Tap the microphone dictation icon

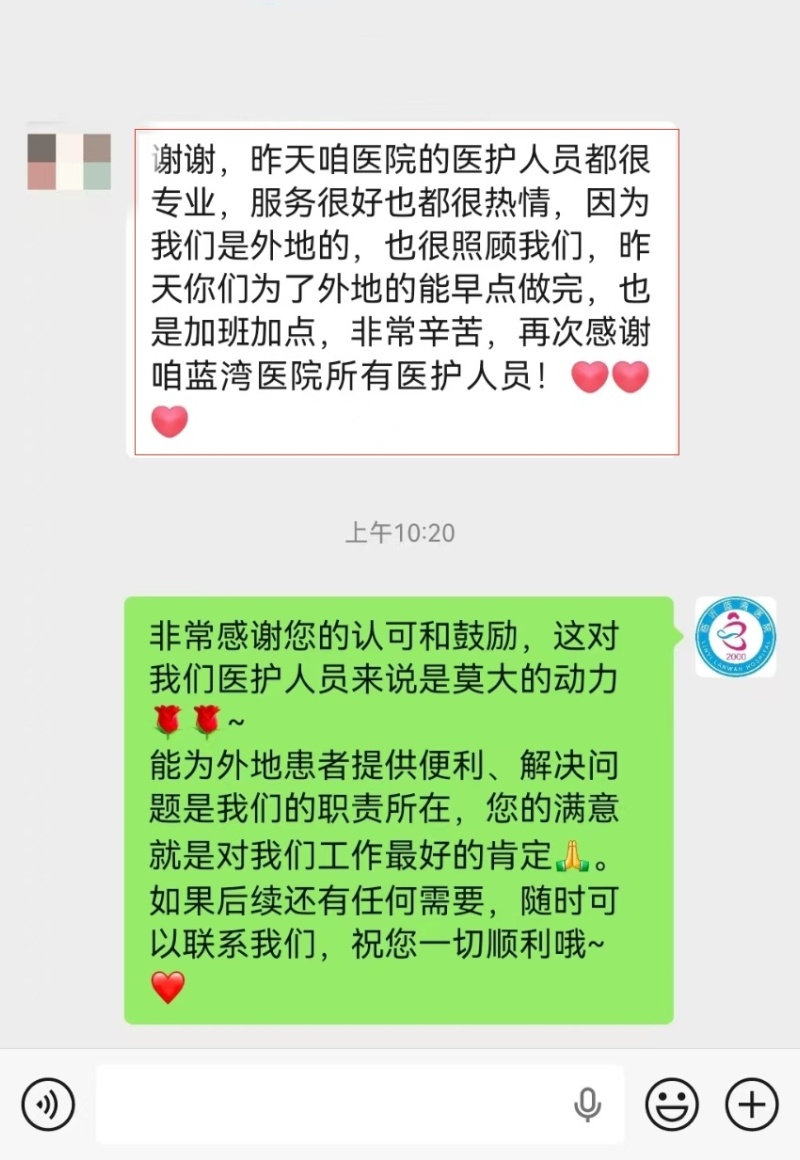[x=587, y=1104]
